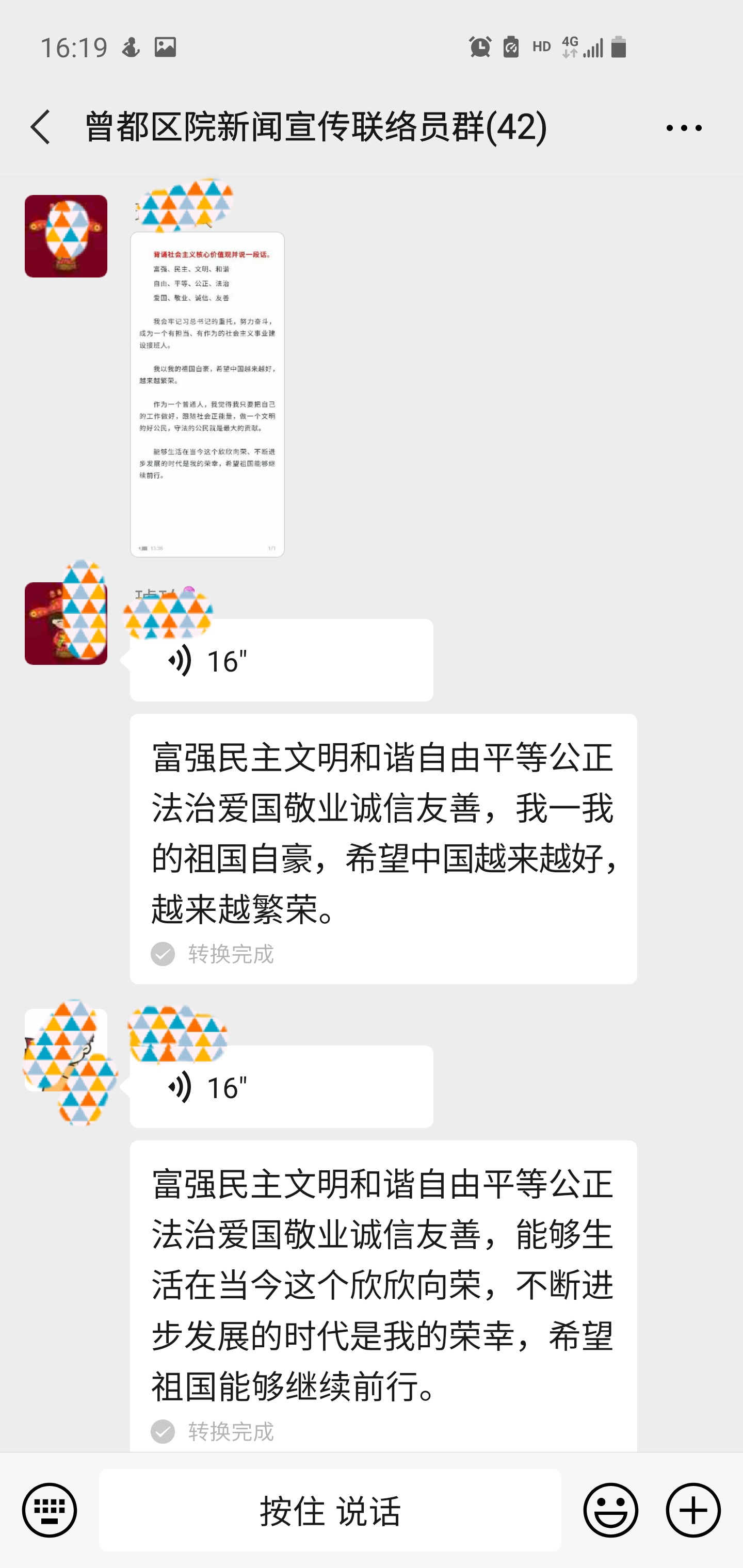Open the emoji picker
Screen dimensions: 743x1568
coord(610,1510)
